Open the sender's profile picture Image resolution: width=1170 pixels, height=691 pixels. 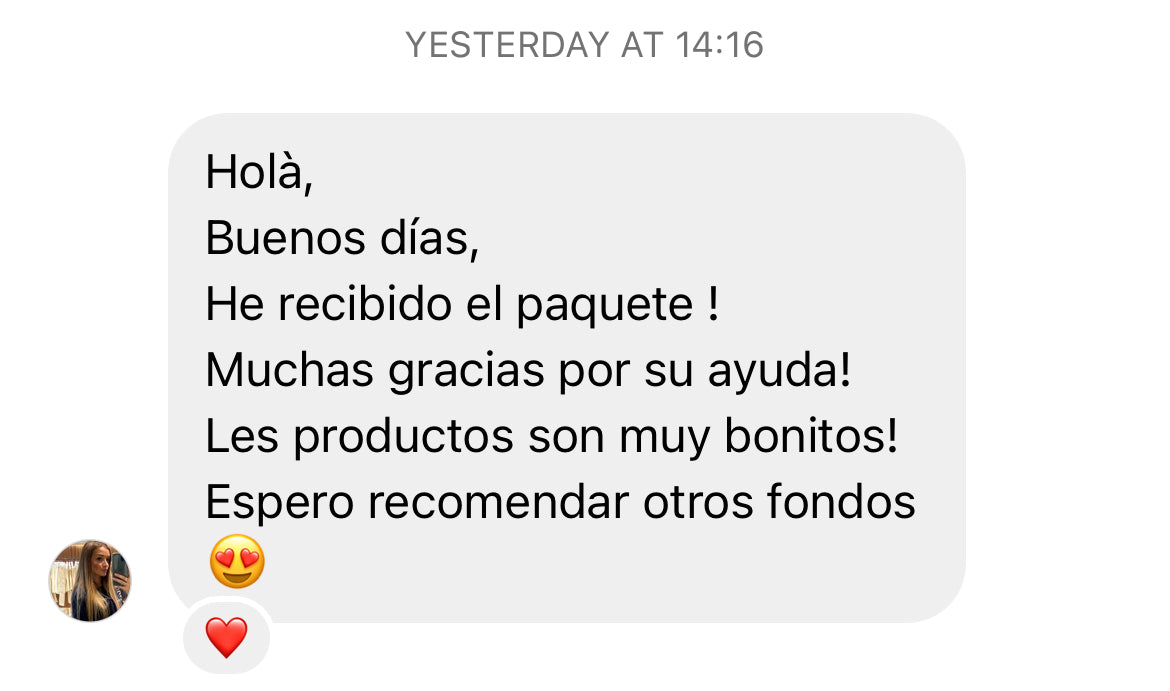(90, 581)
